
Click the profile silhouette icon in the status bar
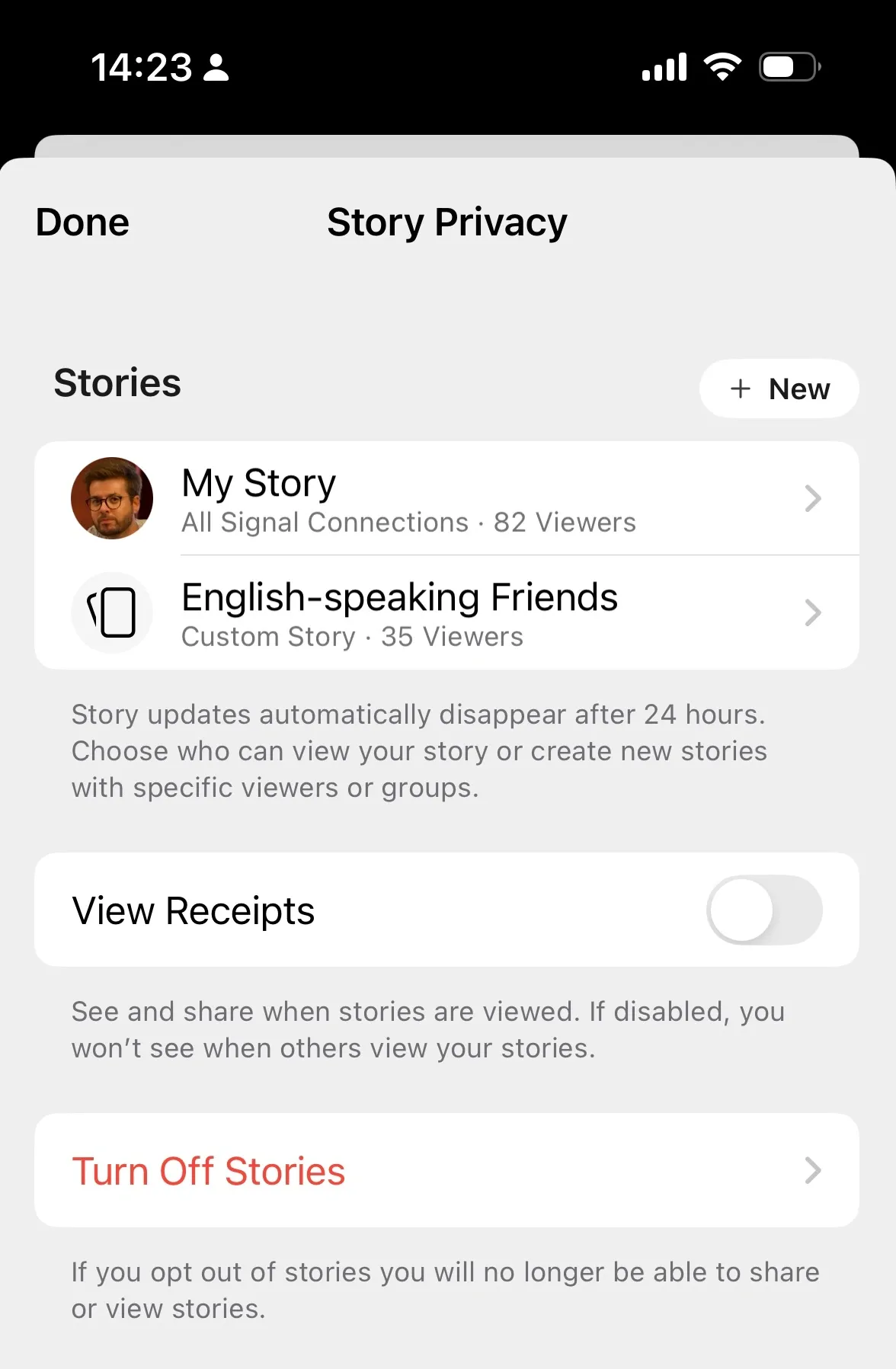pyautogui.click(x=216, y=69)
